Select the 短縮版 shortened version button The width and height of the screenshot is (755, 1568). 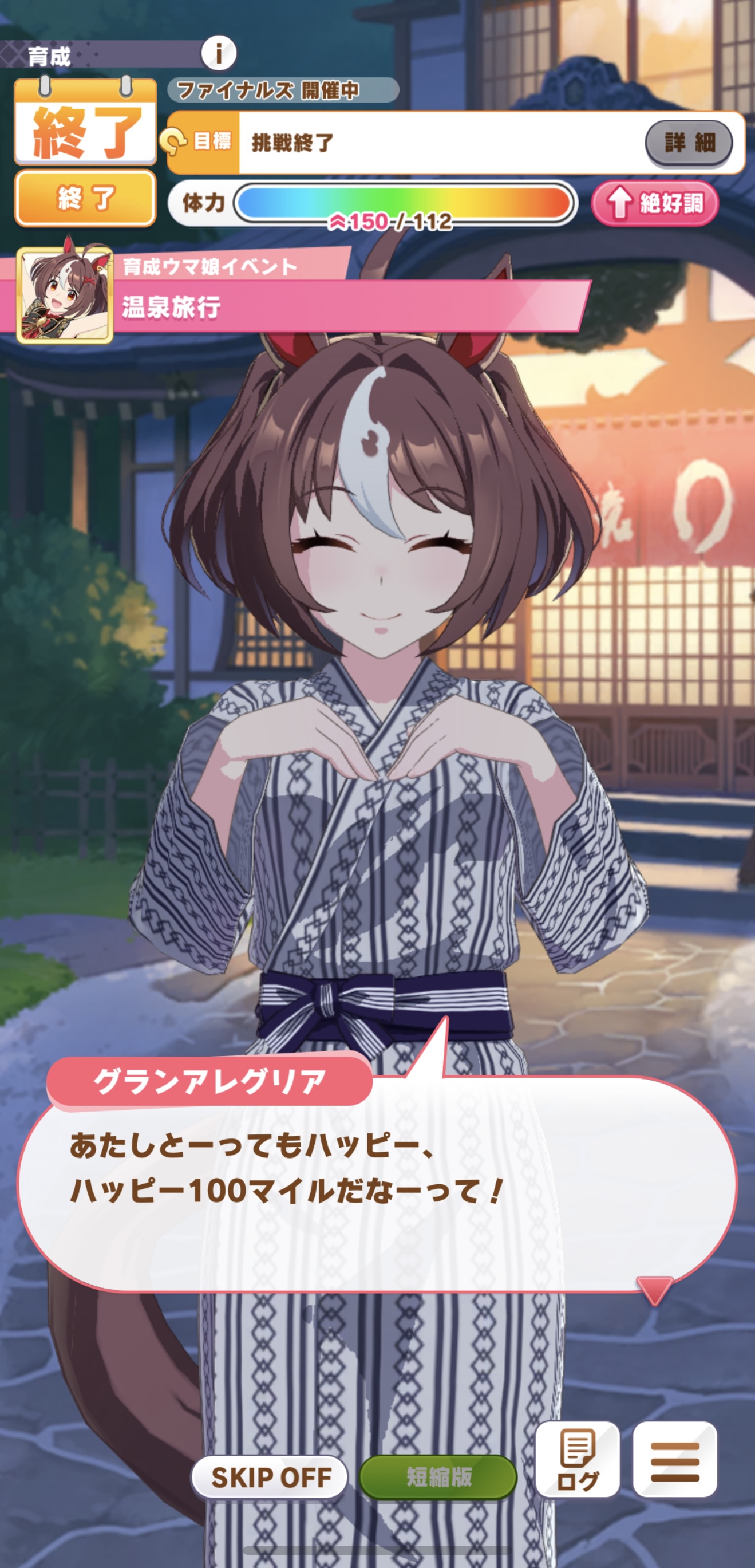pyautogui.click(x=438, y=1478)
